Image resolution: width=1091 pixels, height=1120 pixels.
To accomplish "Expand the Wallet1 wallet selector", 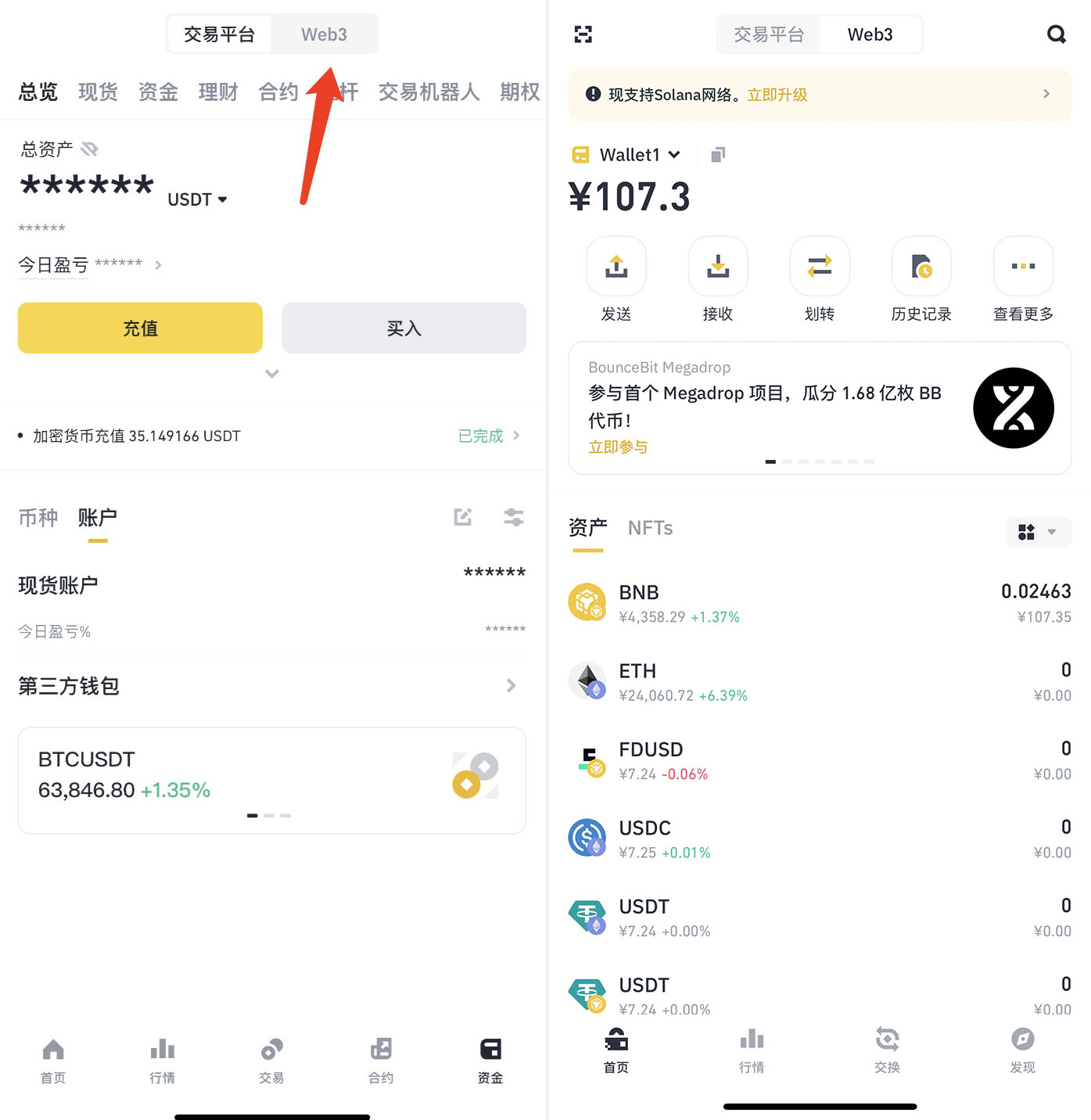I will pyautogui.click(x=639, y=155).
